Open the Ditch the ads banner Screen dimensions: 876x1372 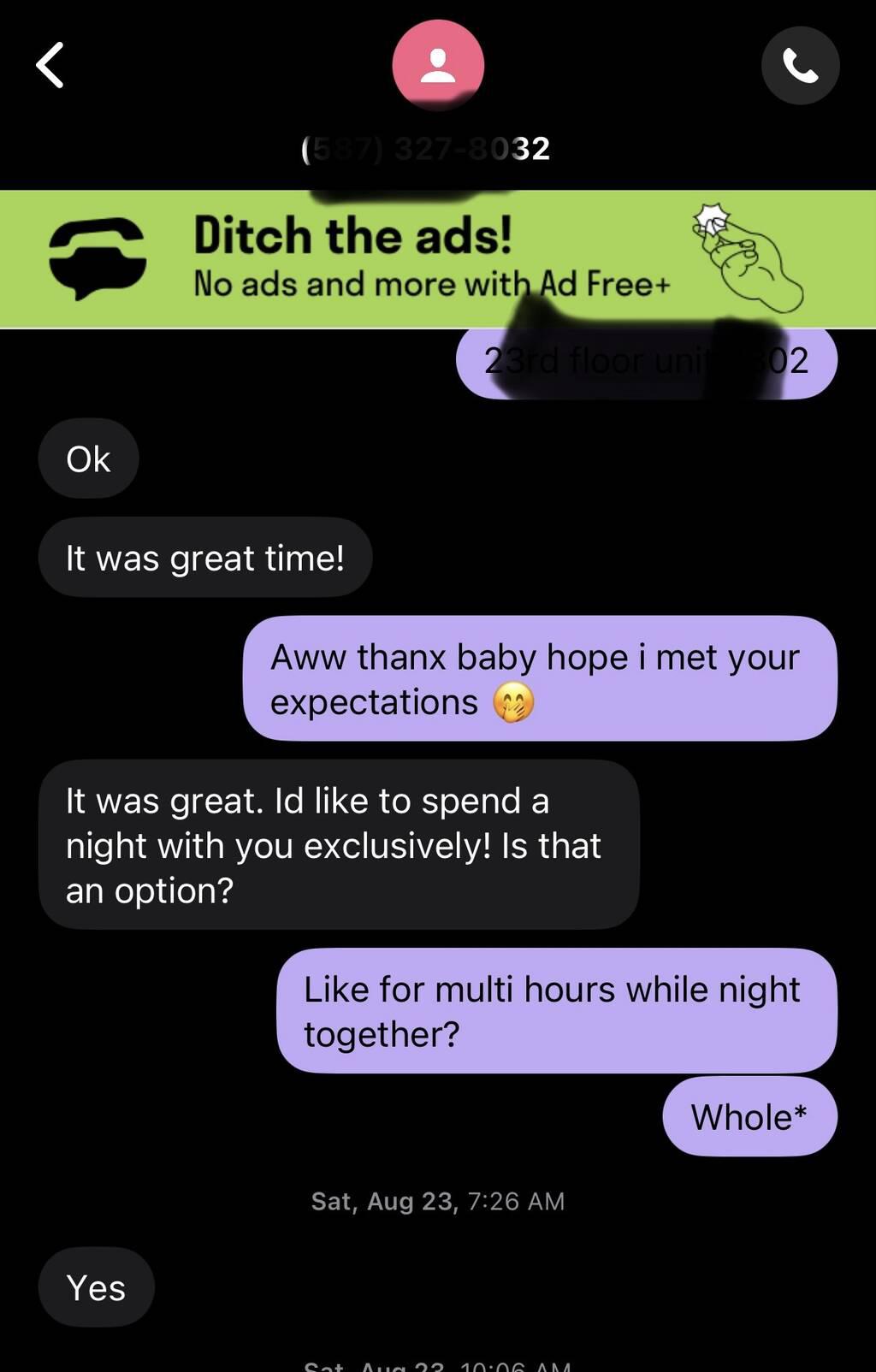coord(432,258)
